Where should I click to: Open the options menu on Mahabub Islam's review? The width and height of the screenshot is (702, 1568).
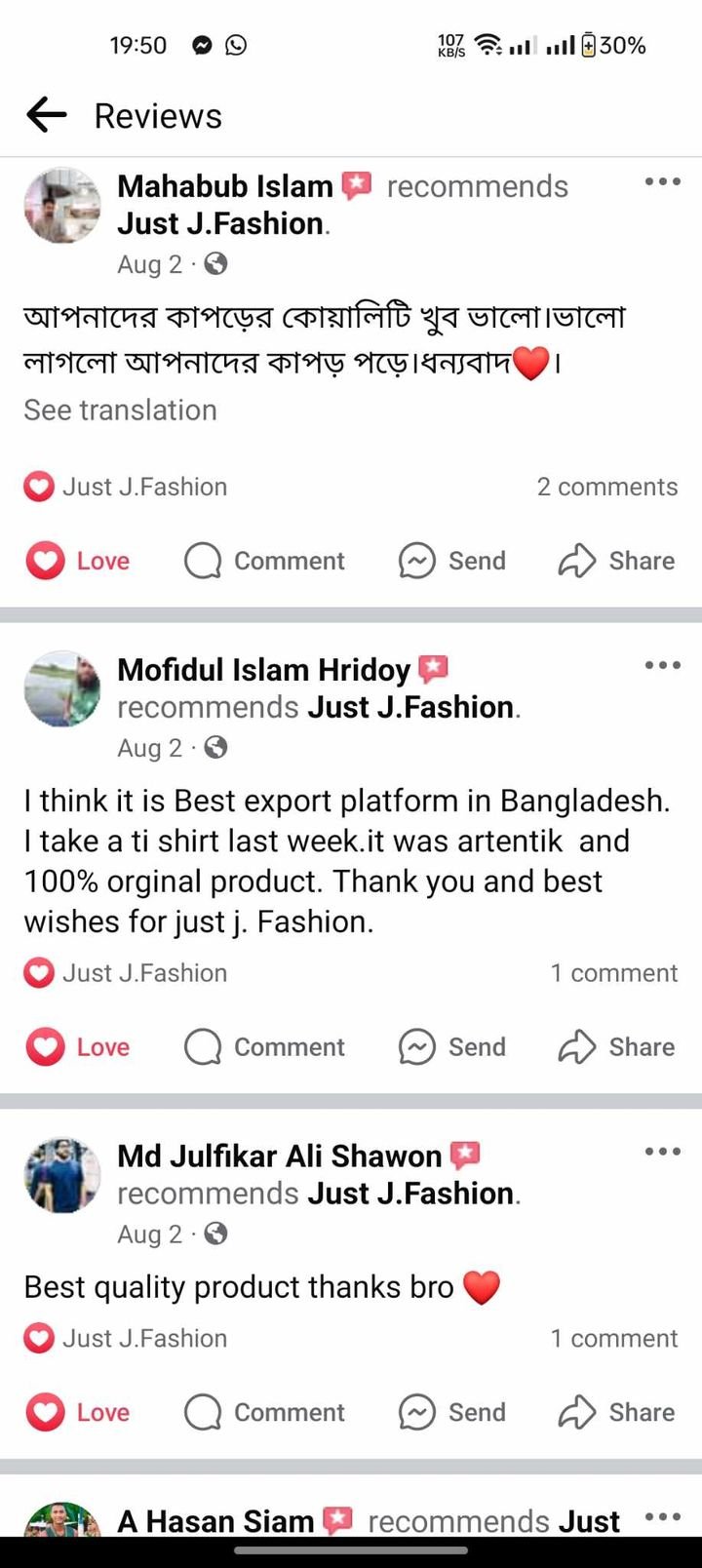[662, 181]
